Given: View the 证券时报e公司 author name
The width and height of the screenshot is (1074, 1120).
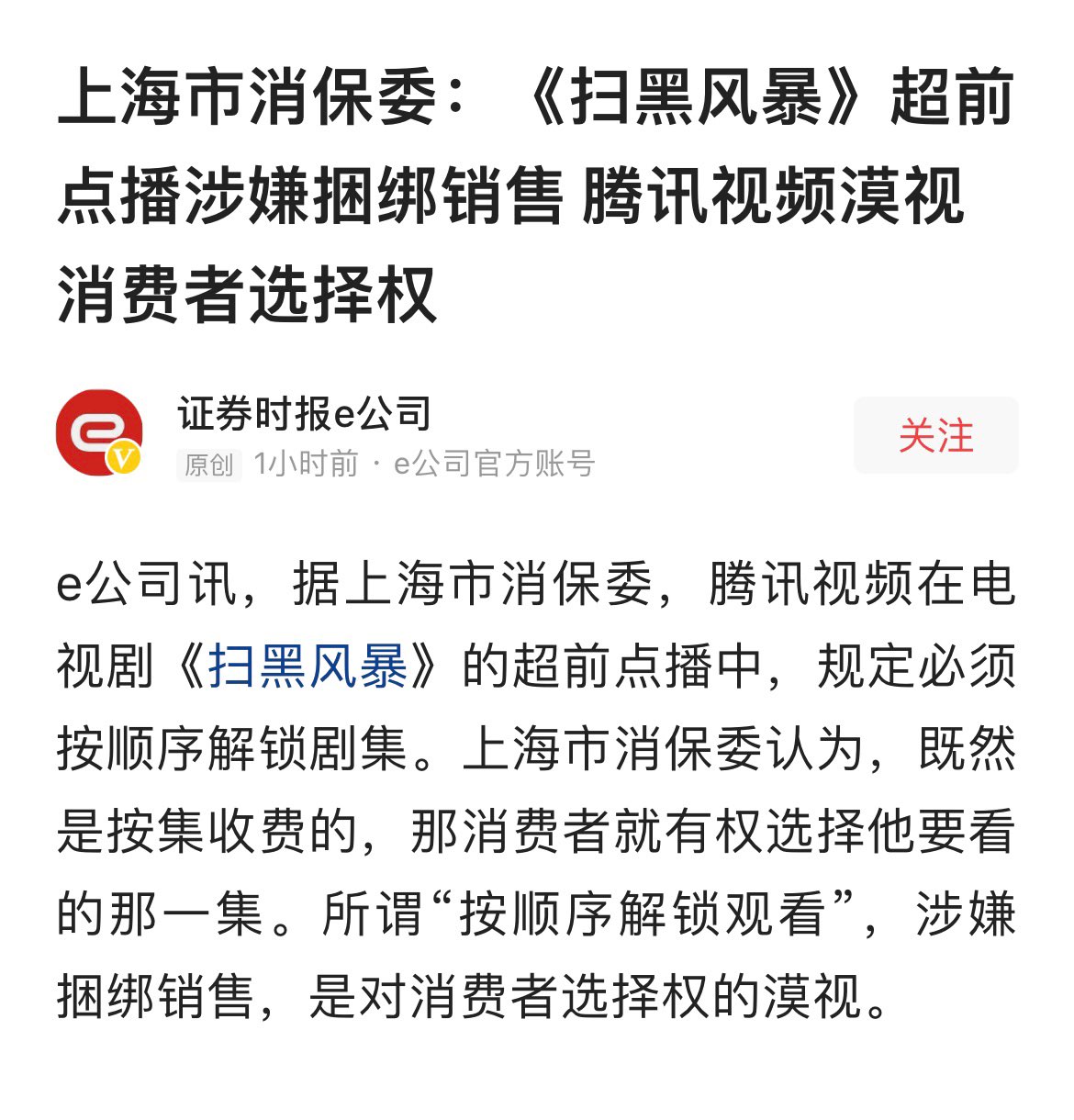Looking at the screenshot, I should 305,414.
